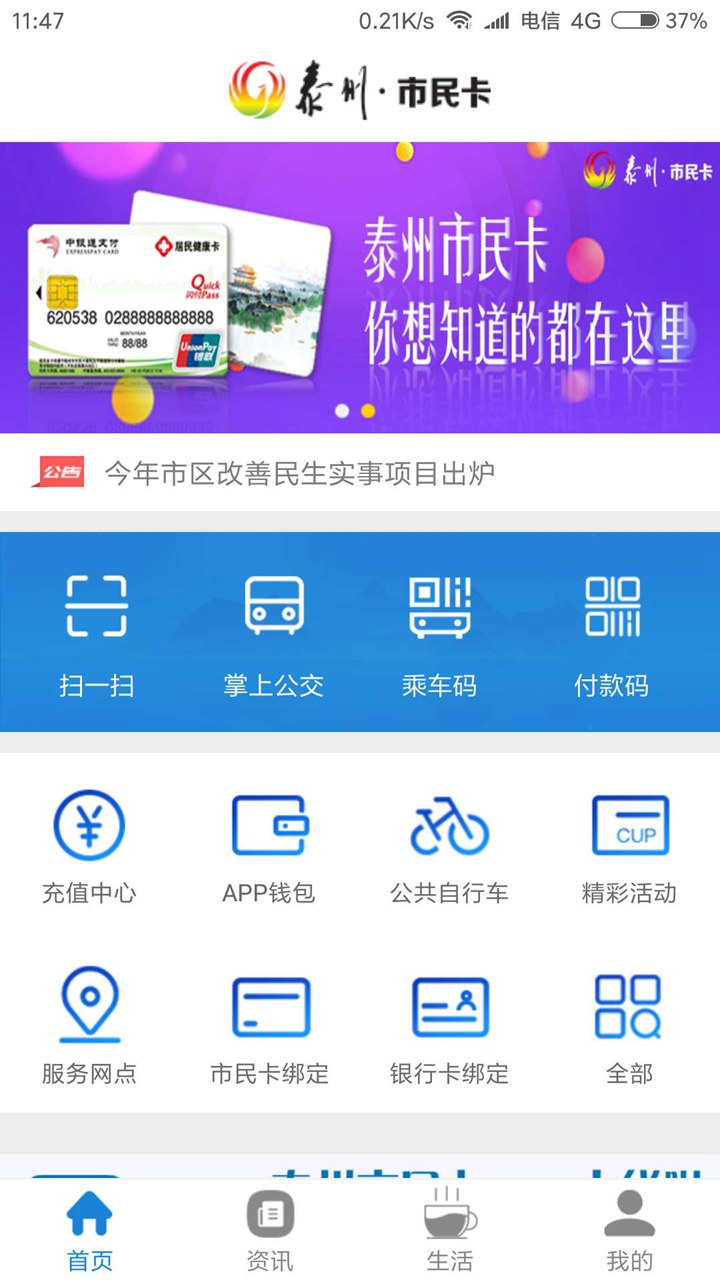
Task: Launch the 扫一扫 scanner
Action: (x=96, y=632)
